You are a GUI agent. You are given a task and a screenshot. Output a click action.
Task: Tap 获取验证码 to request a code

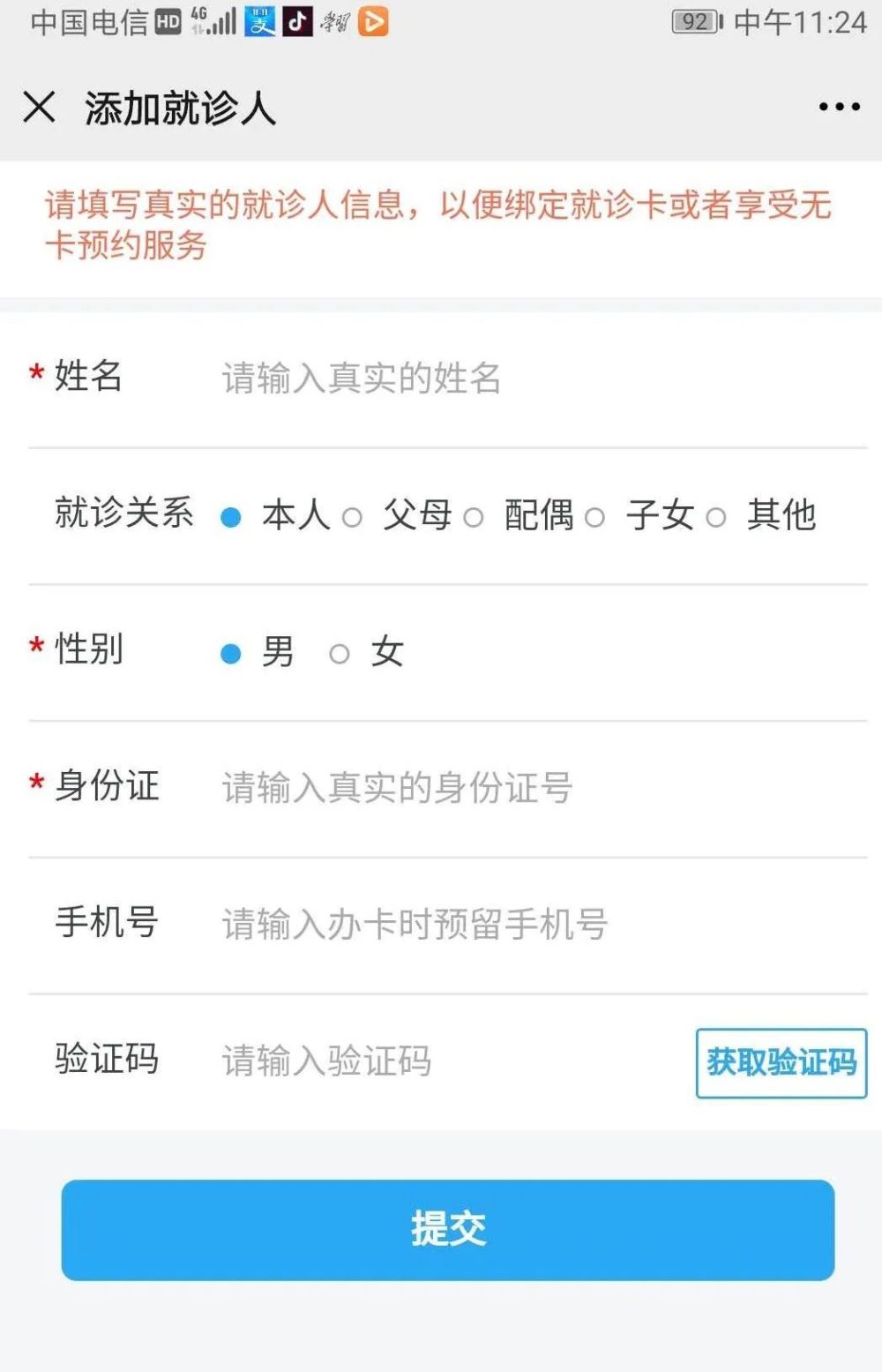click(x=781, y=1063)
